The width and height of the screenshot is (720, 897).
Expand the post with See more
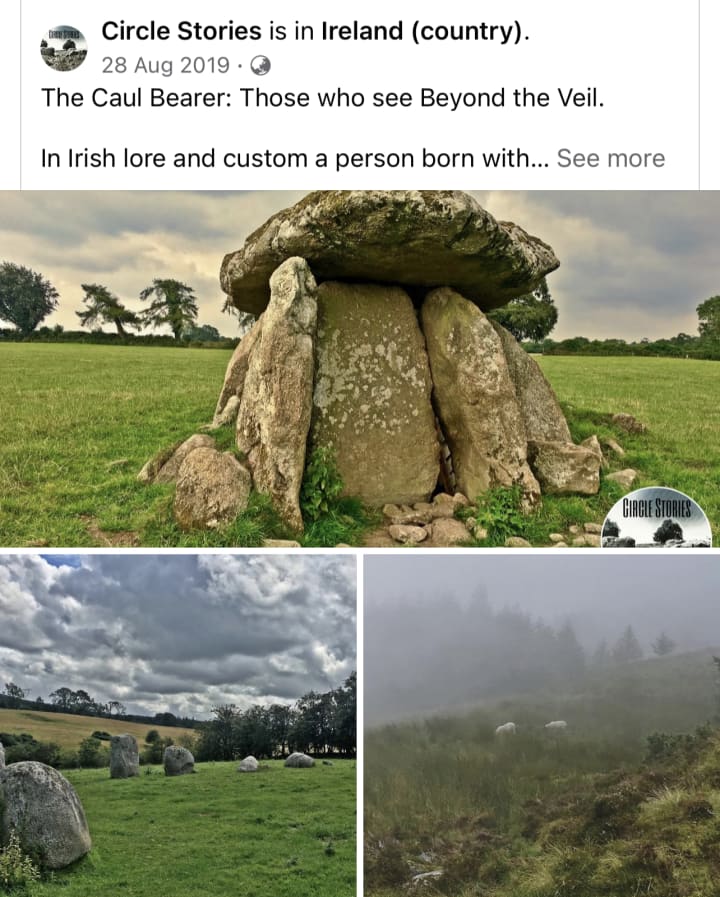click(x=610, y=158)
